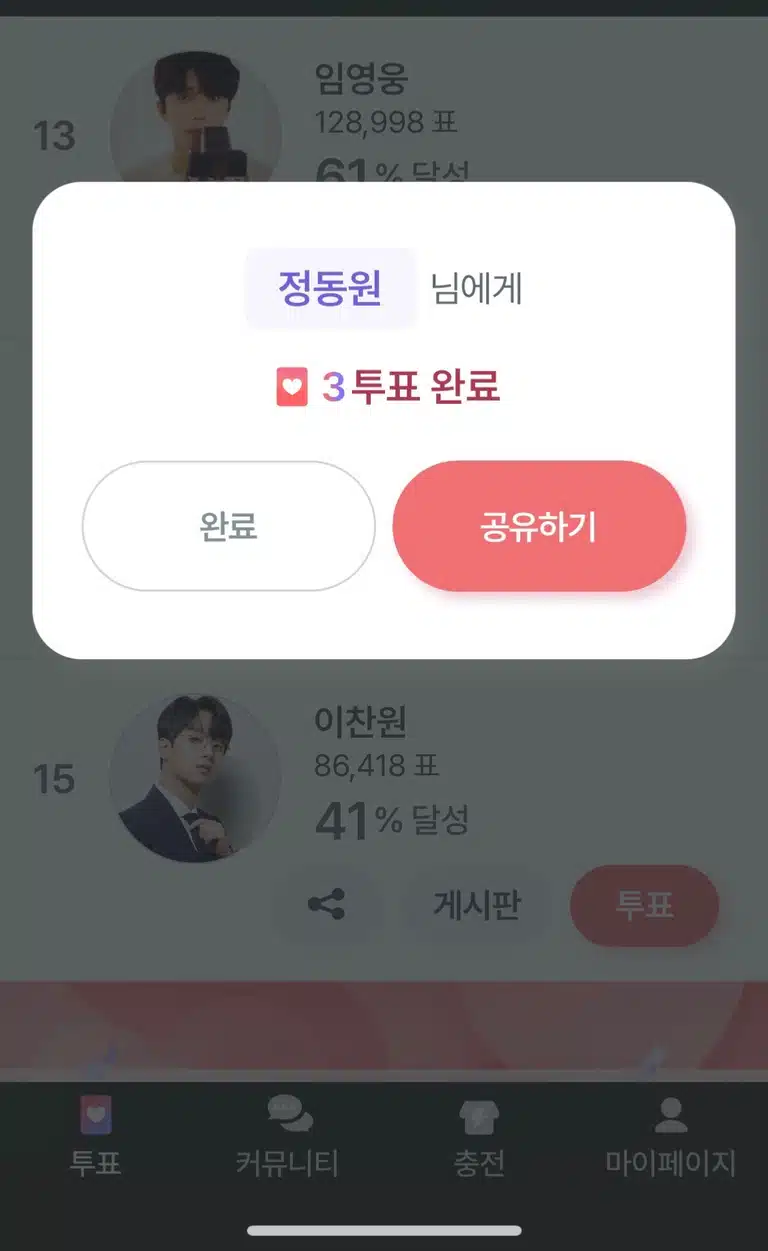Open the 마이페이지 tab

click(671, 1137)
